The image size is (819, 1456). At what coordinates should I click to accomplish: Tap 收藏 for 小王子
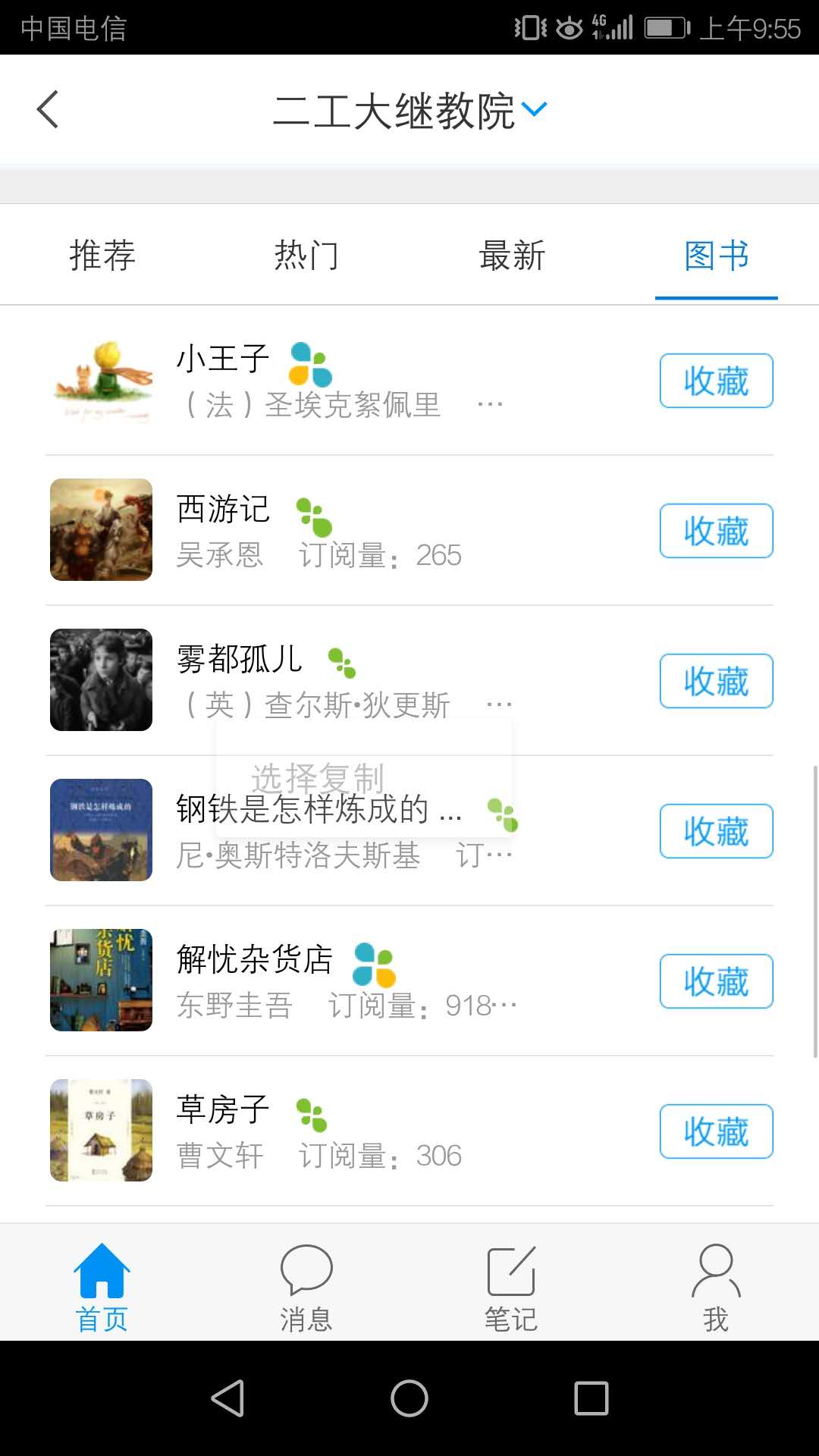point(716,381)
